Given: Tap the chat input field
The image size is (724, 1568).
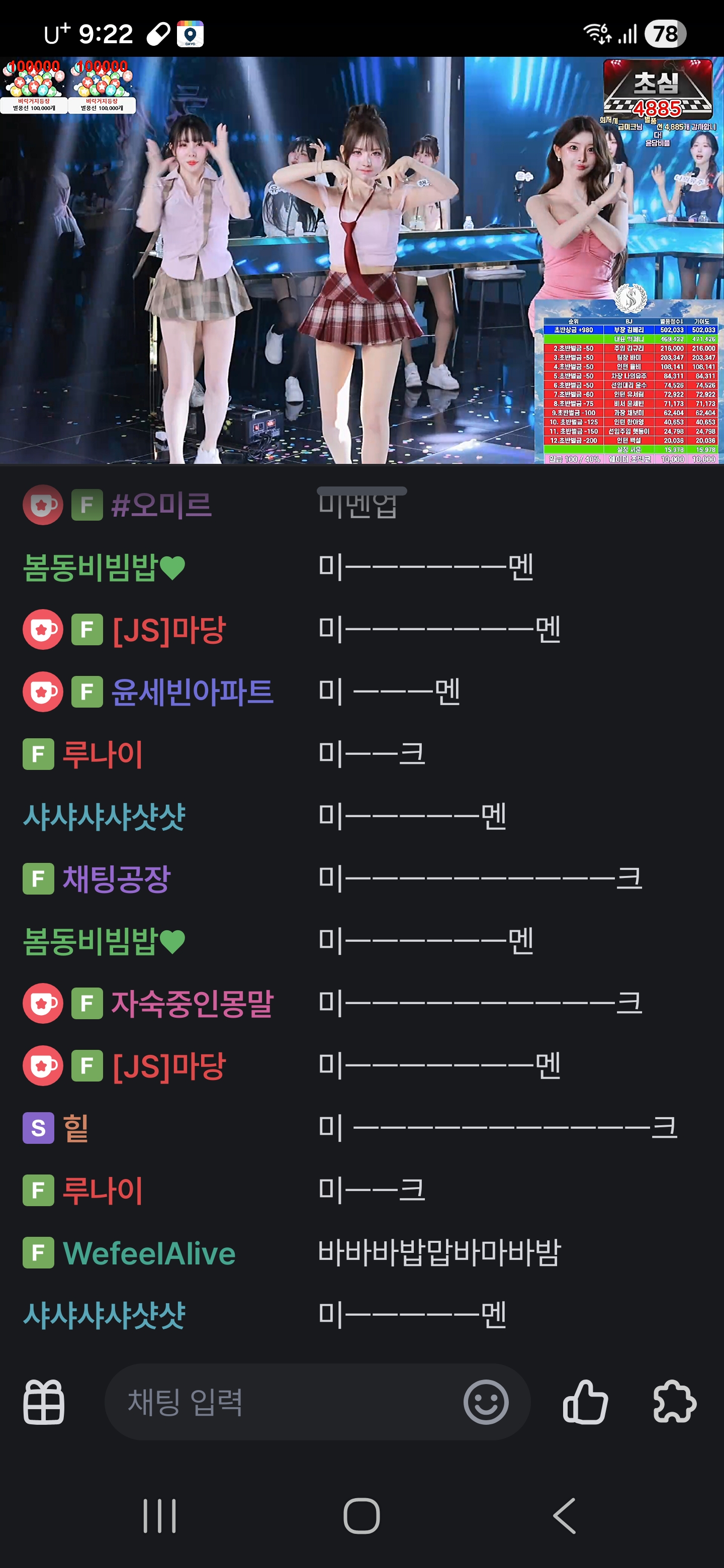Looking at the screenshot, I should pyautogui.click(x=280, y=1402).
